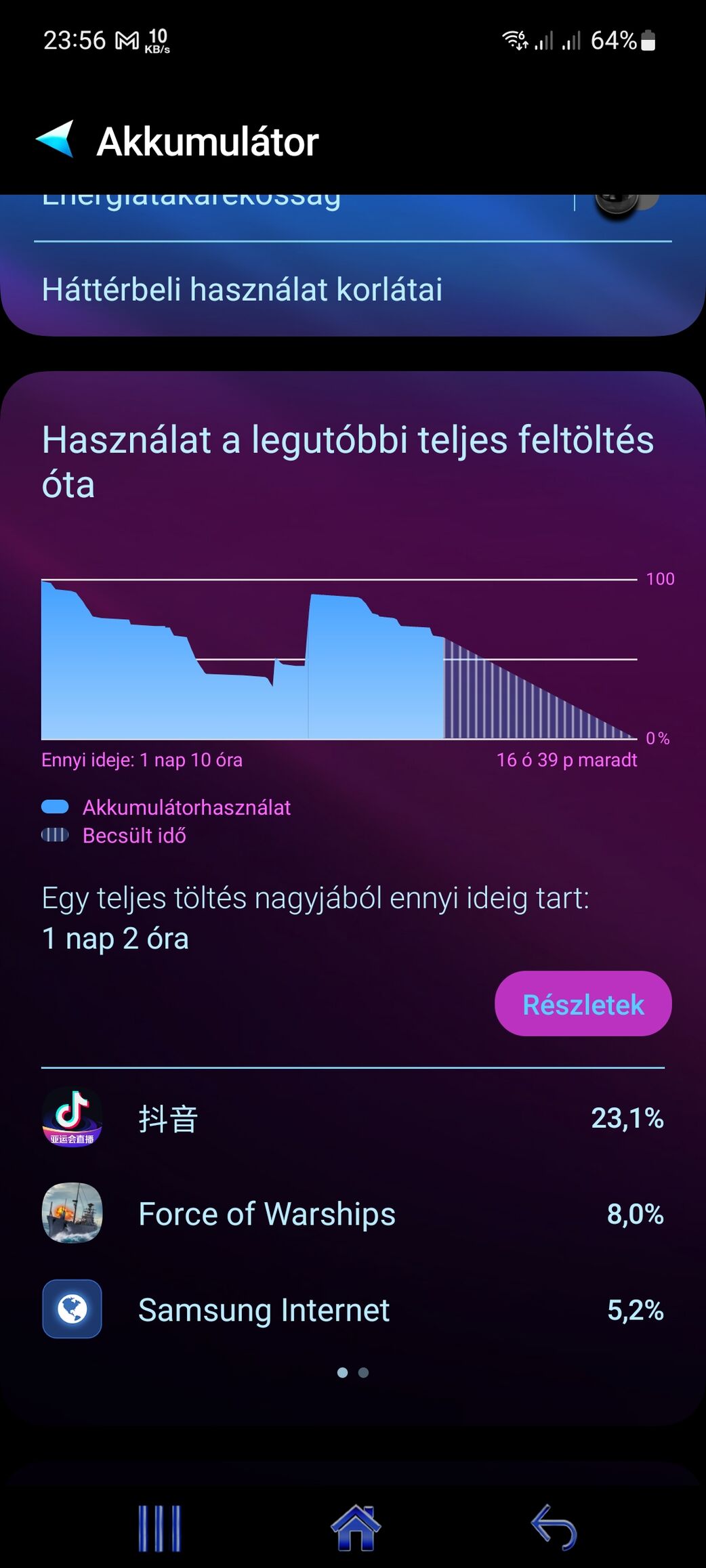Tap the home button in navigation bar

pyautogui.click(x=355, y=1528)
